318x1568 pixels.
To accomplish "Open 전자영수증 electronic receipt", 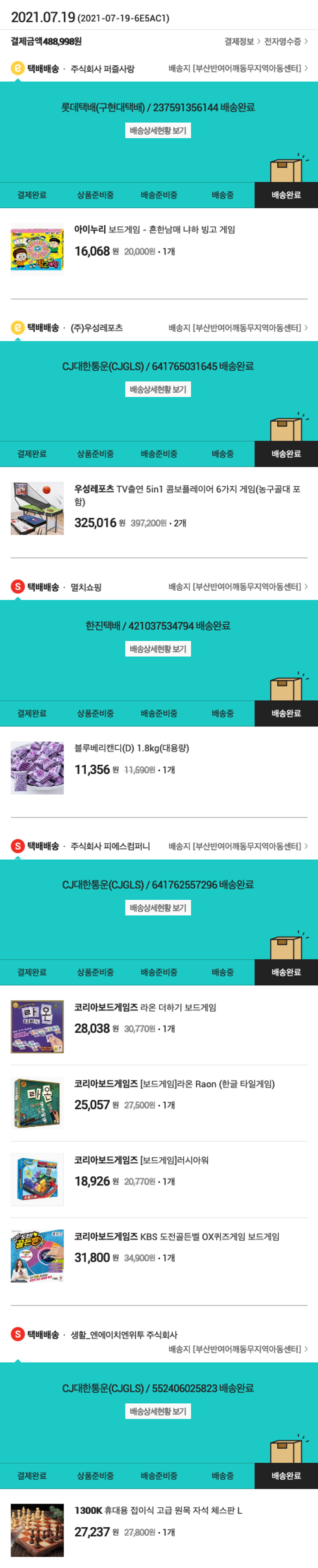I will [x=286, y=42].
